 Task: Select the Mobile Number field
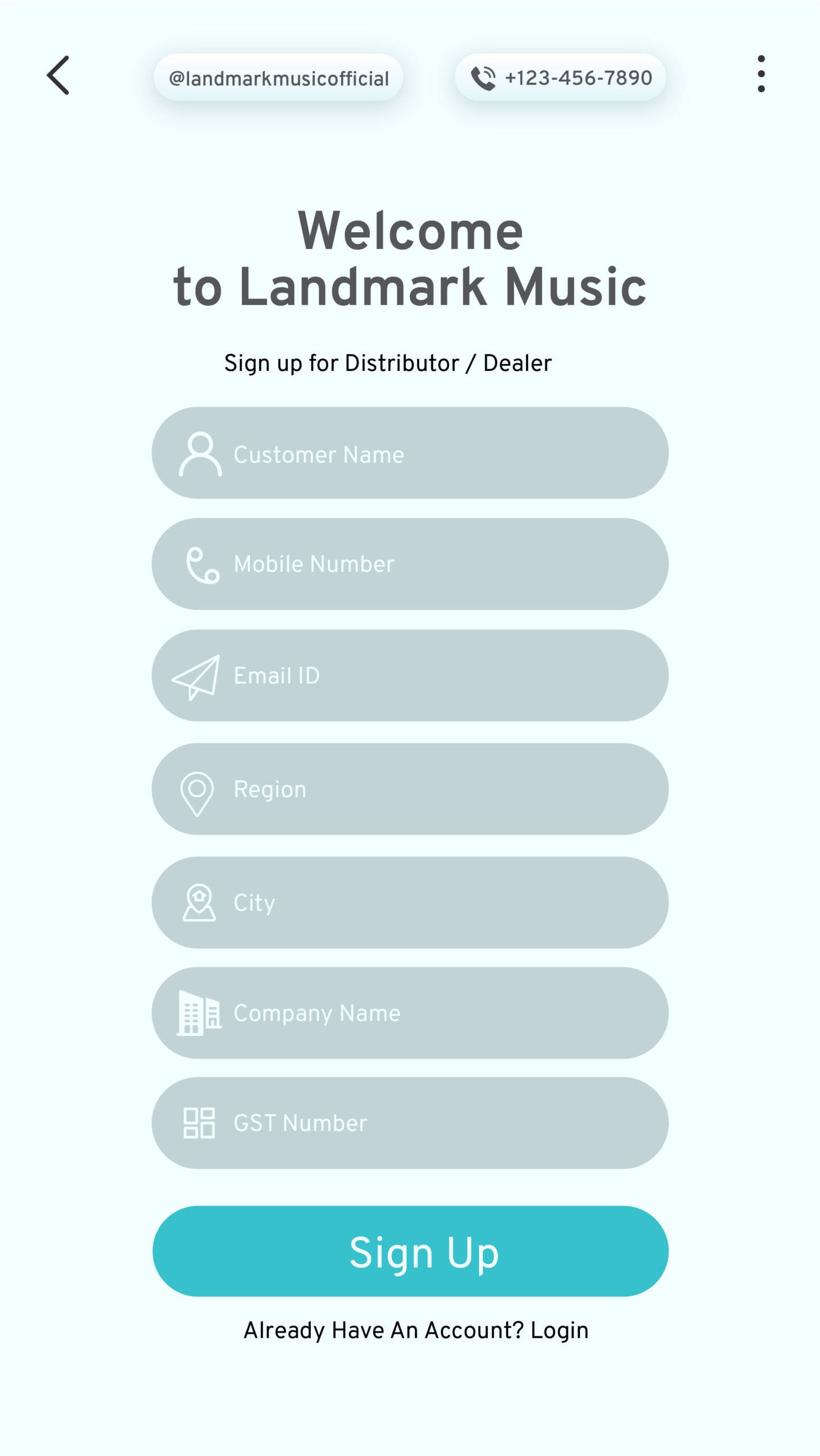[x=410, y=564]
